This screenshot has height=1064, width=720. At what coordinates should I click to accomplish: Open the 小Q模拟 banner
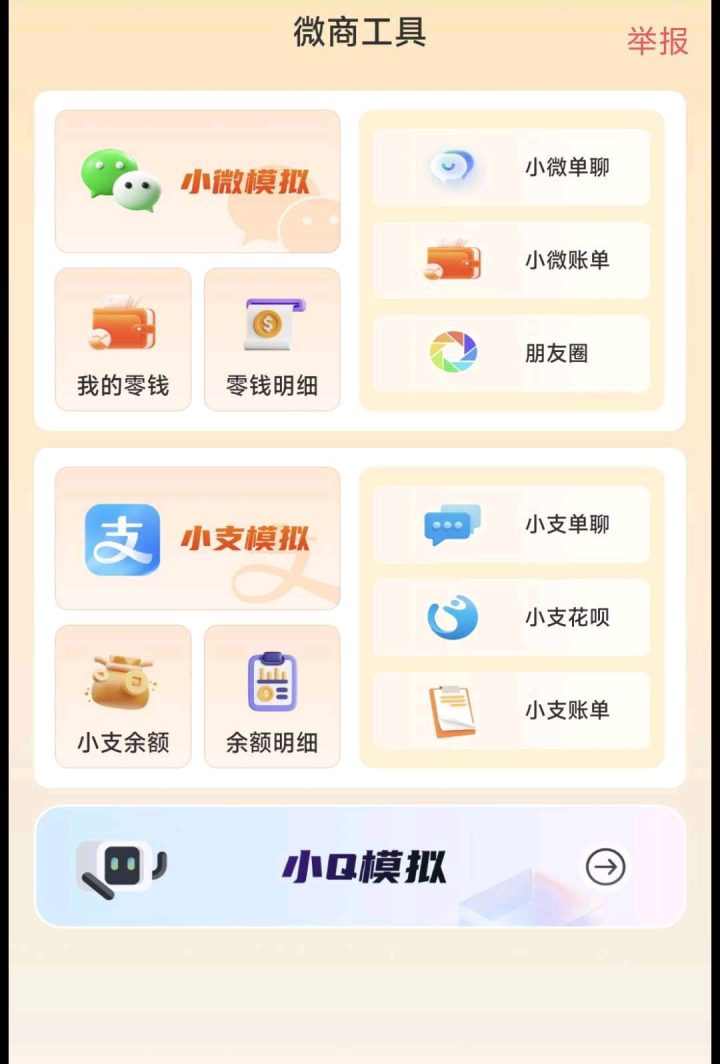pyautogui.click(x=360, y=866)
